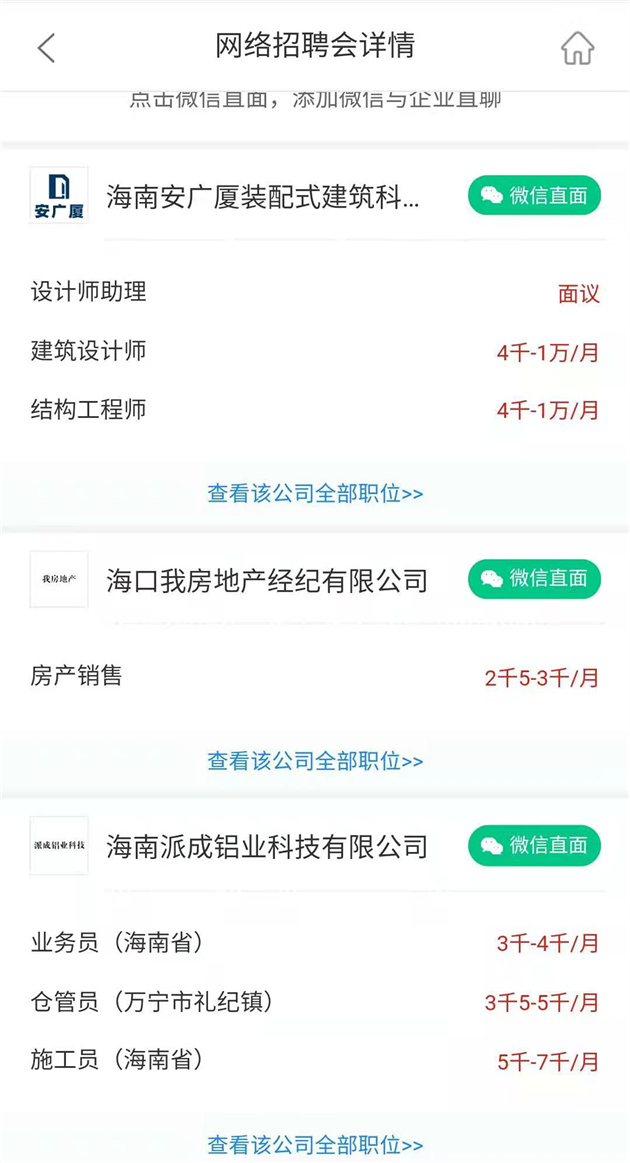The image size is (630, 1163).
Task: Tap 微信直面 for 海南派成铝业科技有限公司
Action: (534, 846)
